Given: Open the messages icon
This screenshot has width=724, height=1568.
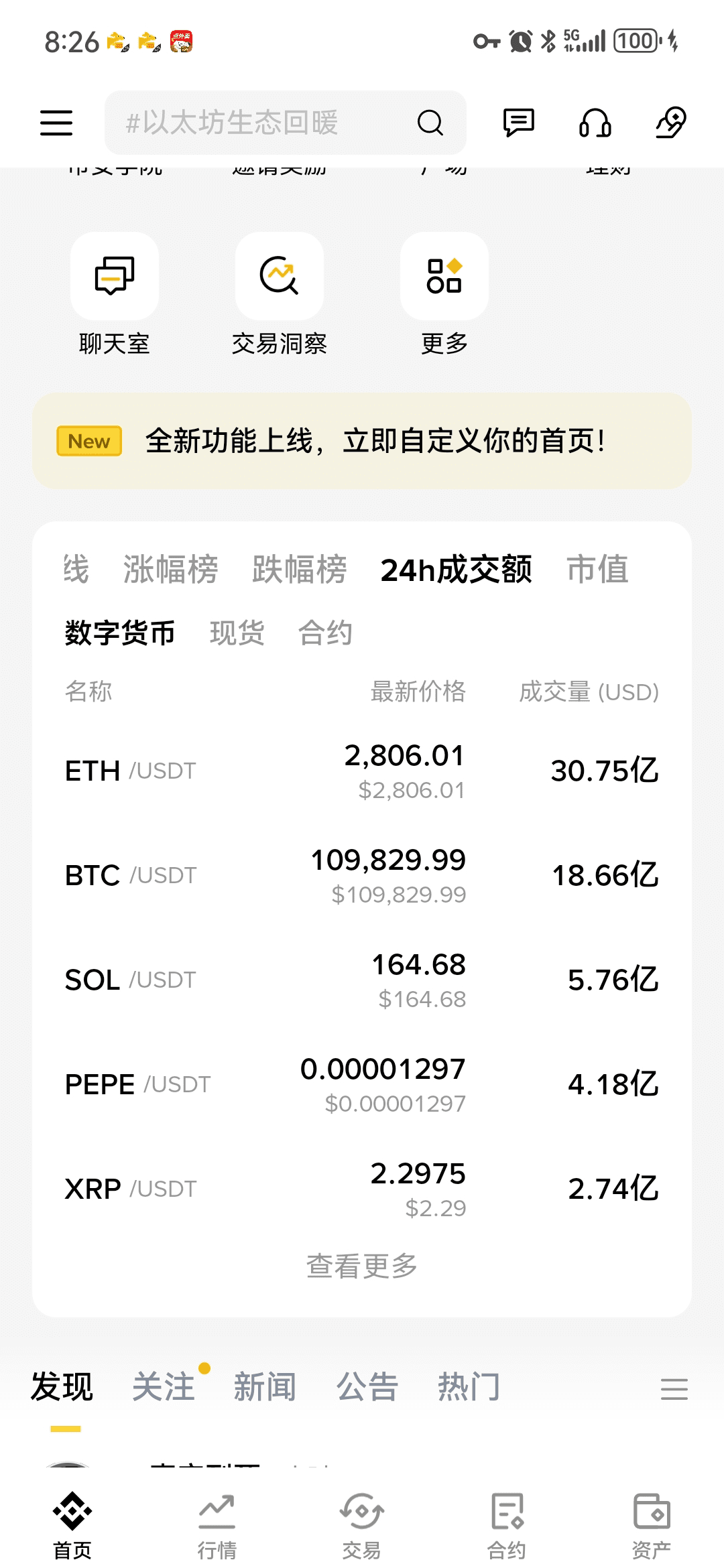Looking at the screenshot, I should pos(518,123).
